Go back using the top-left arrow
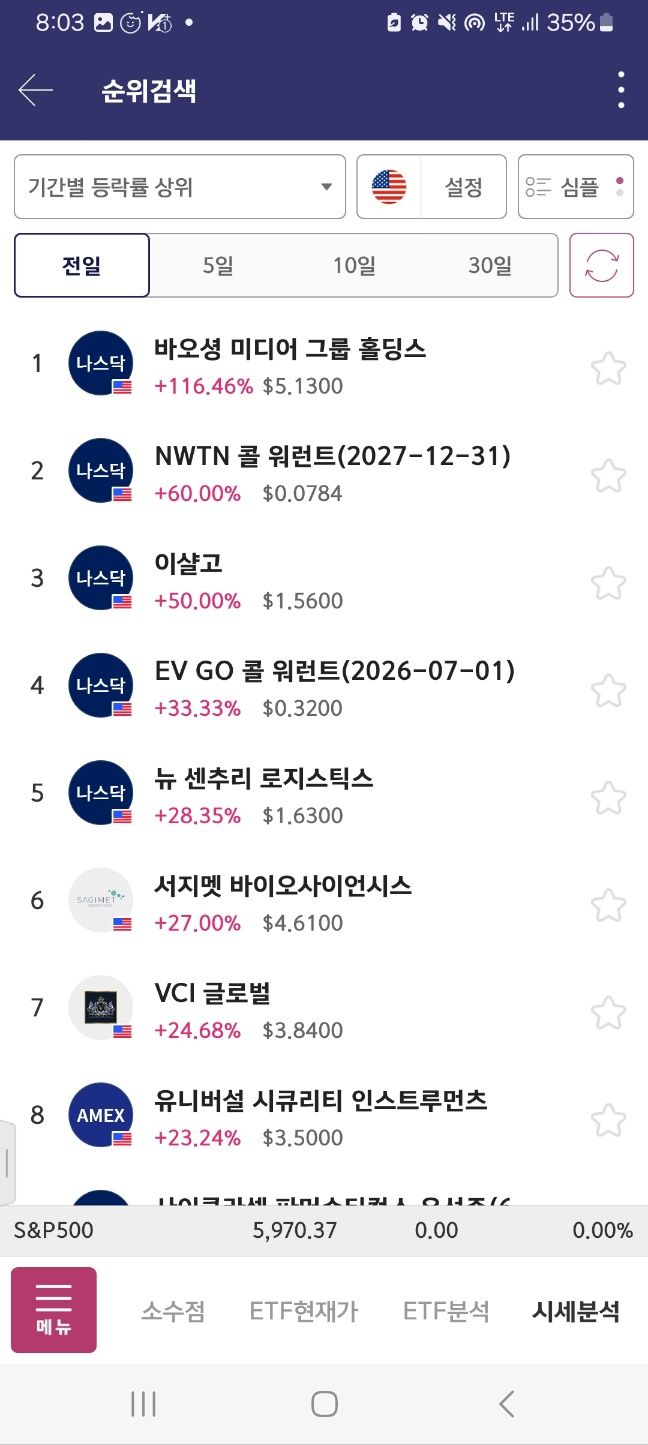648x1445 pixels. (x=35, y=90)
